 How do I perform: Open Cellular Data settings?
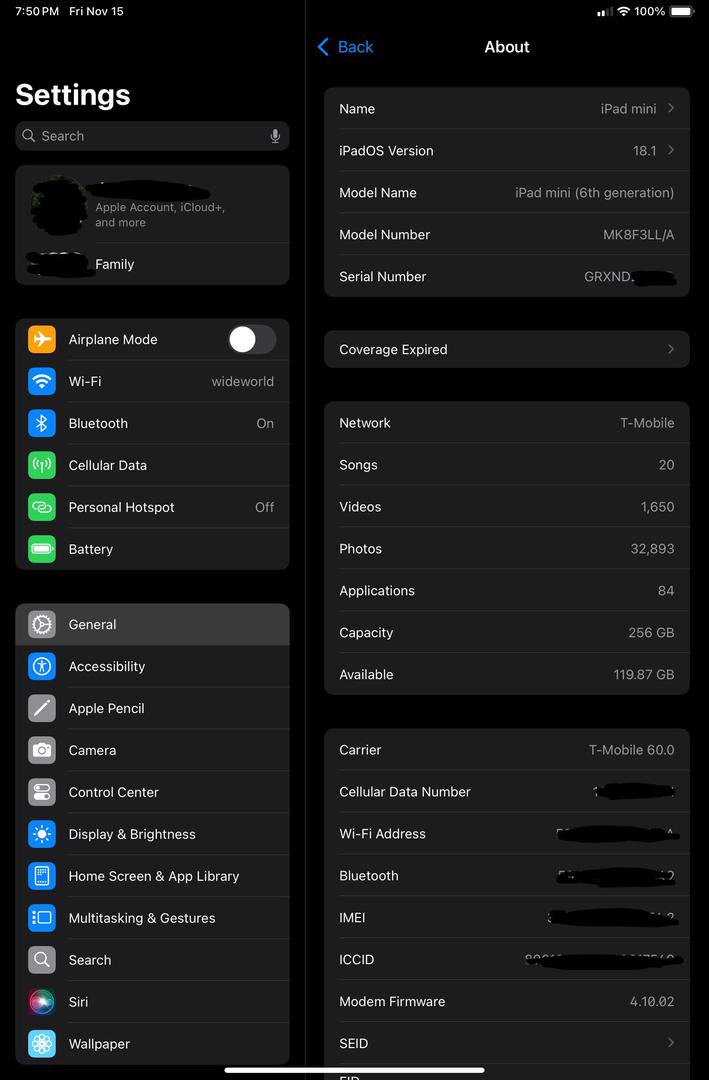(152, 466)
